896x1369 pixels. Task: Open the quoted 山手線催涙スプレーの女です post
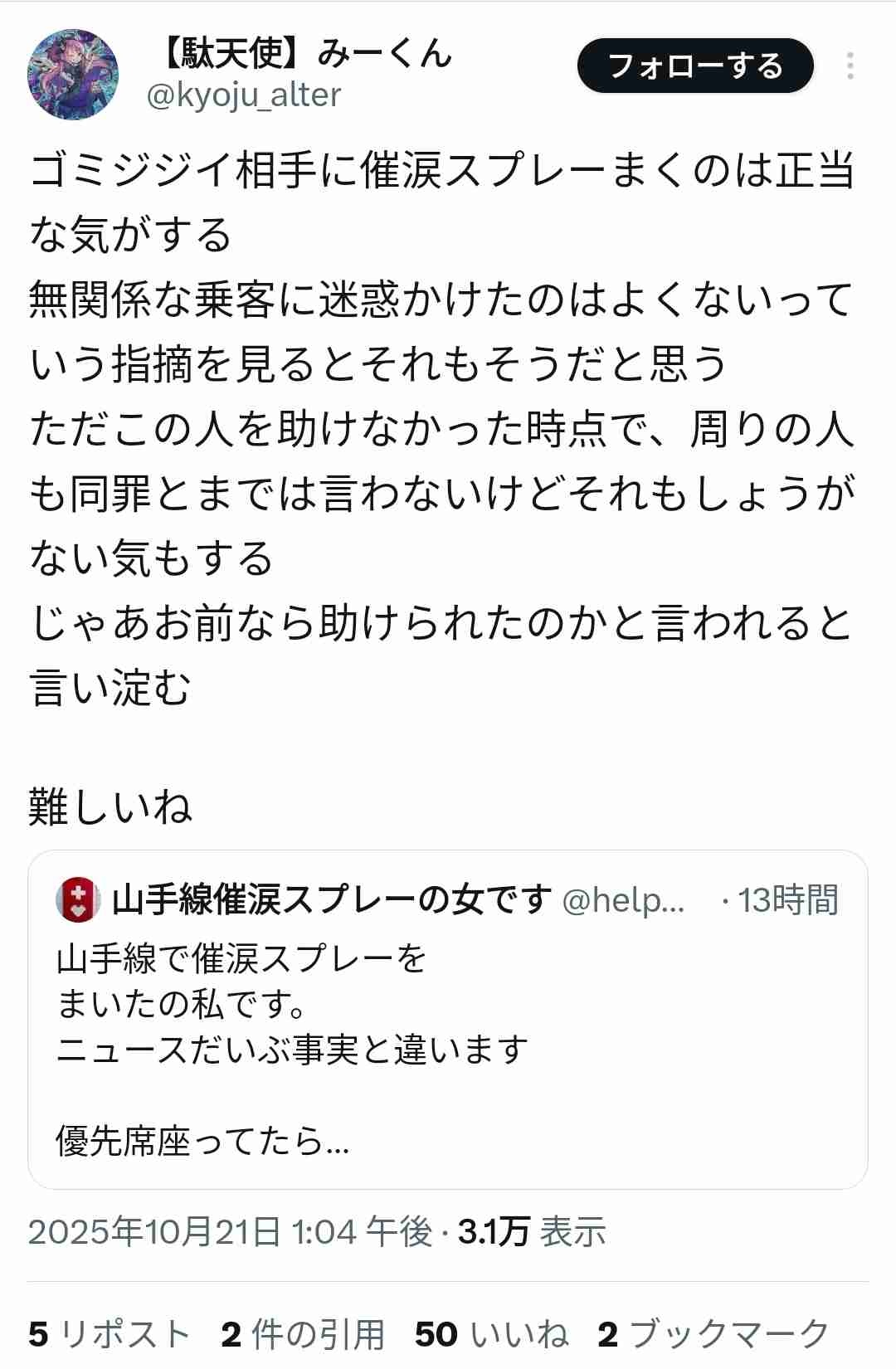[447, 1019]
